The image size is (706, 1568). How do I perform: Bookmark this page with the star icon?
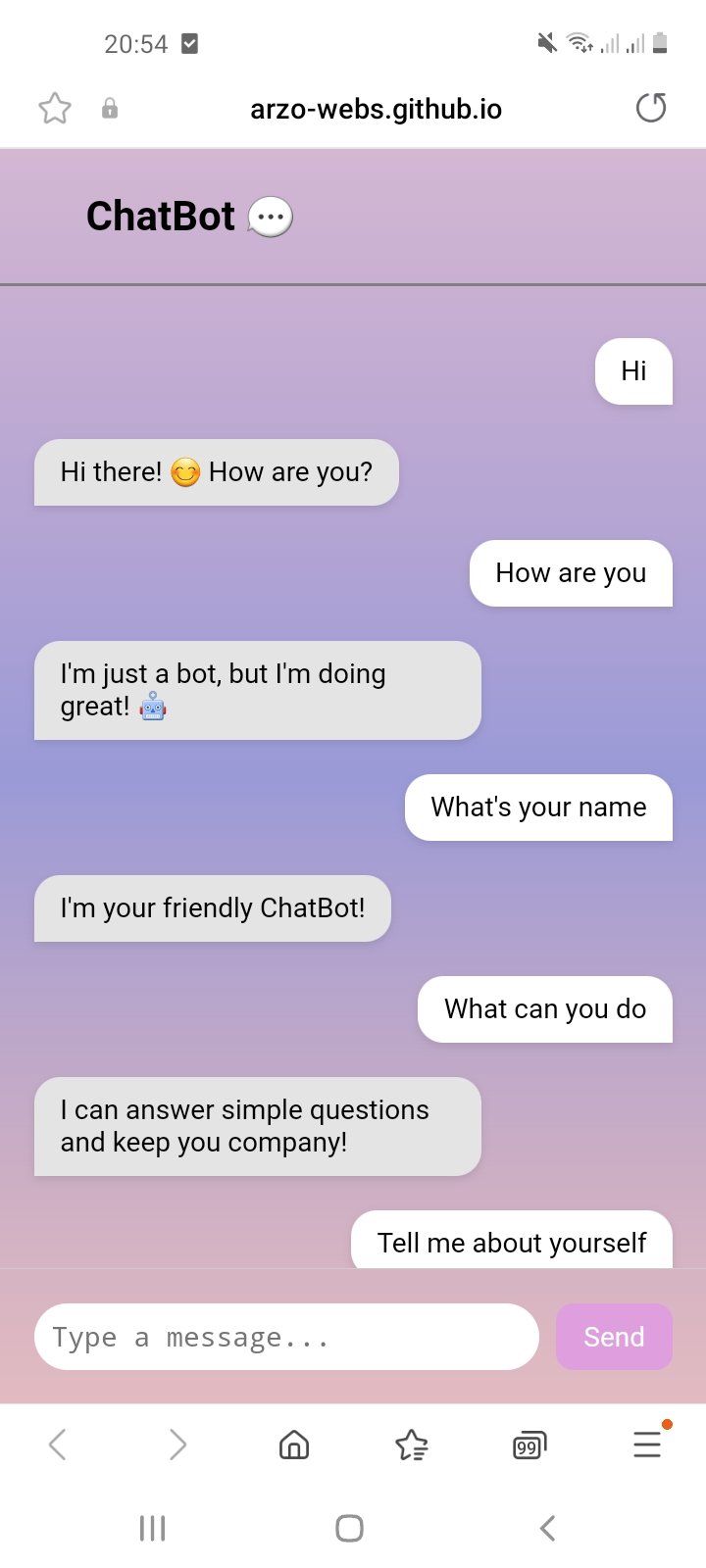(x=55, y=108)
